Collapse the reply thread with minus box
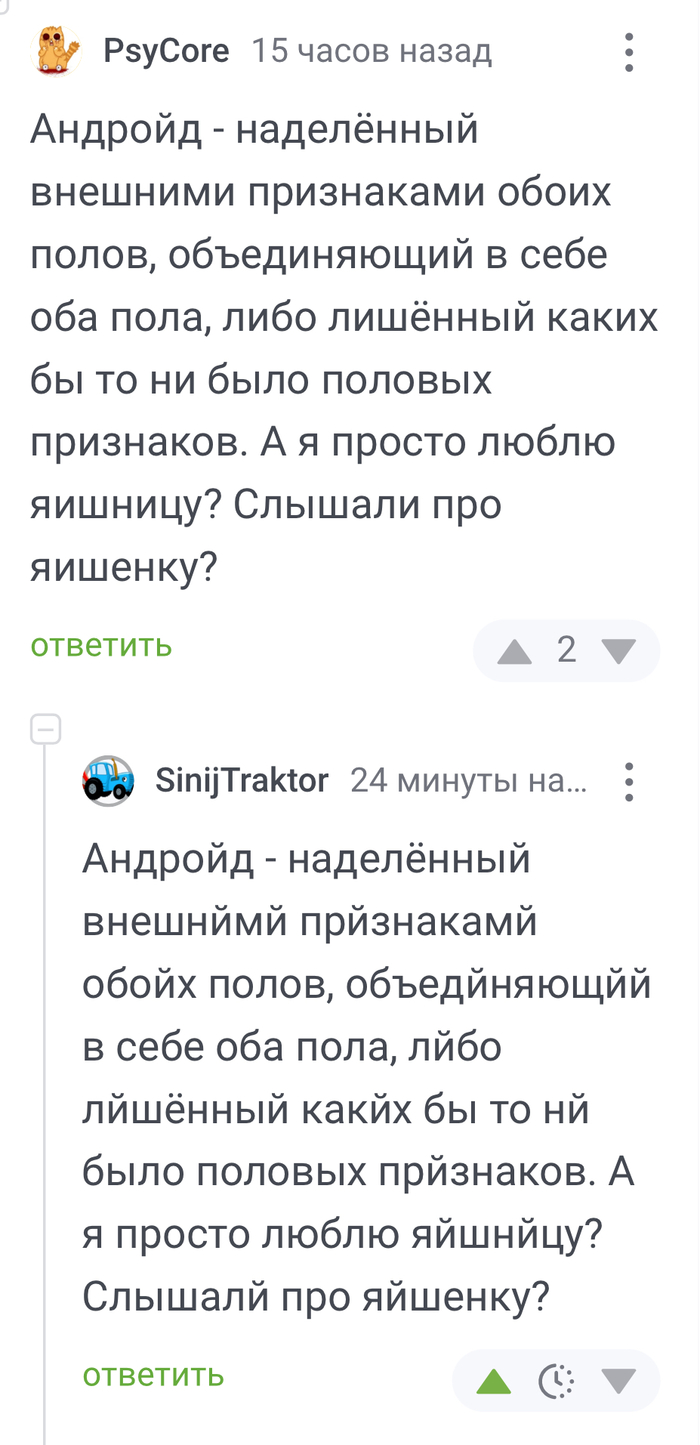Viewport: 700px width, 1445px height. pos(46,730)
